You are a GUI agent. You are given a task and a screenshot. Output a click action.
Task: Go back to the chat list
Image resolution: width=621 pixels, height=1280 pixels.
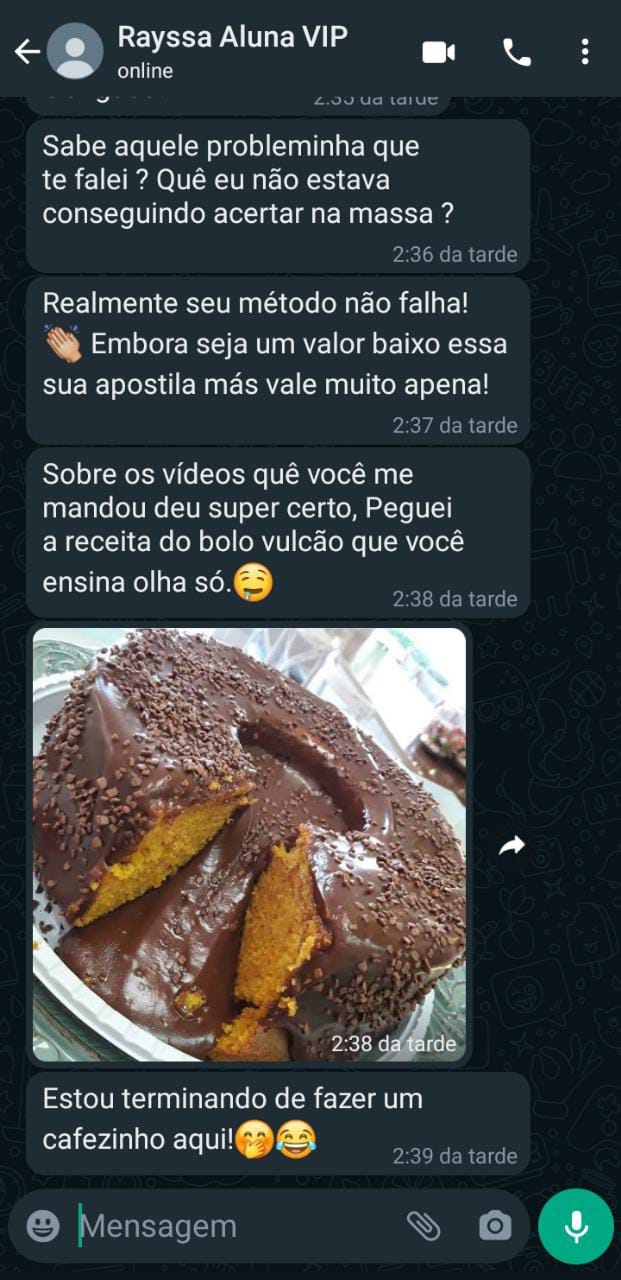point(27,52)
